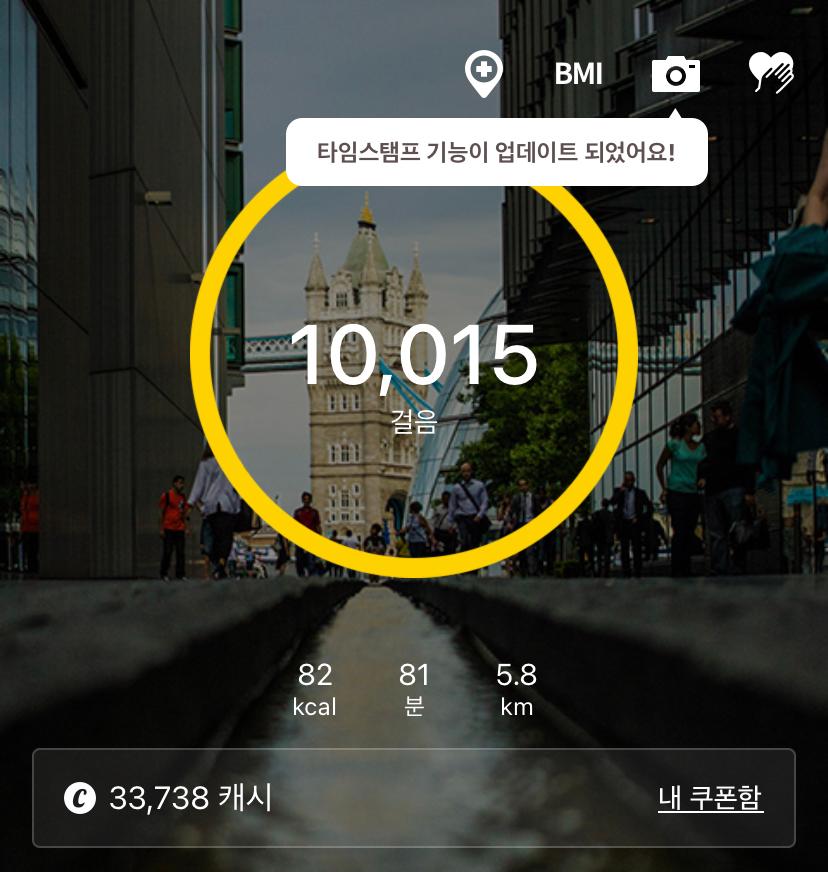828x872 pixels.
Task: Dismiss the 타임스탬프 update tooltip
Action: point(497,153)
